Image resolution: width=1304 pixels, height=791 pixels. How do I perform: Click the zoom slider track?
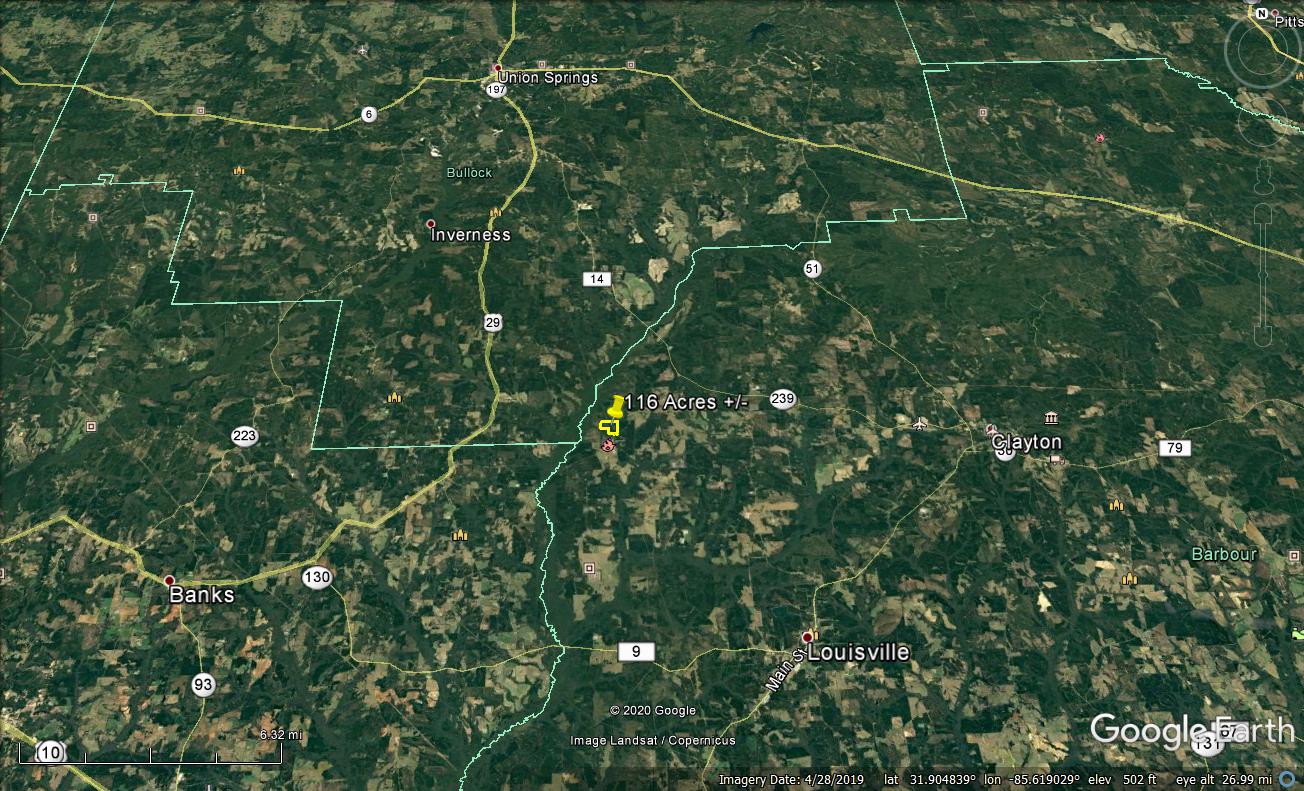click(1262, 270)
